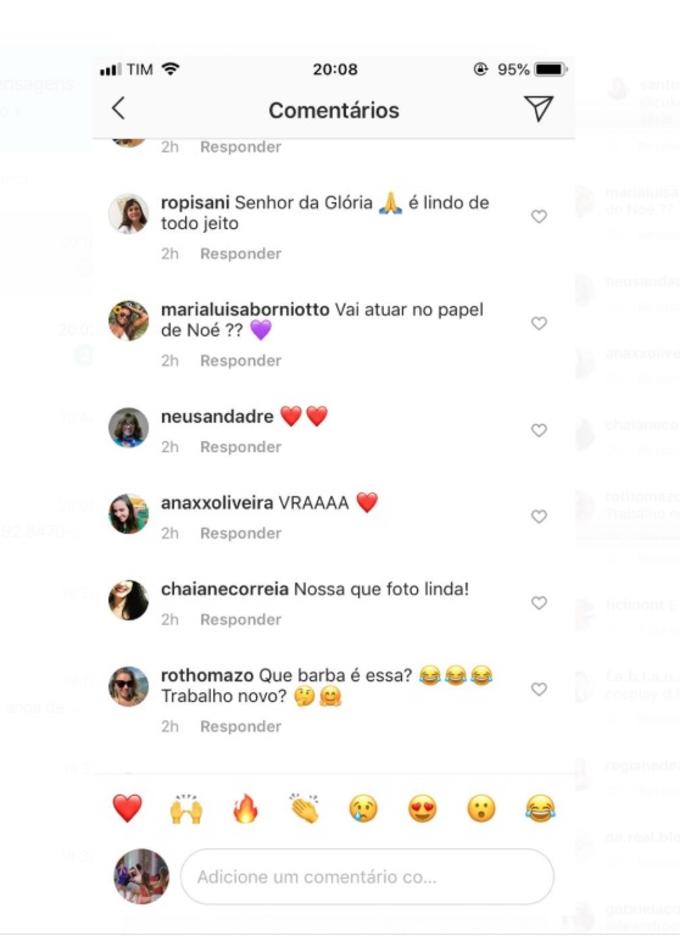Go back from the Comentários screen
This screenshot has height=936, width=680.
coord(119,109)
